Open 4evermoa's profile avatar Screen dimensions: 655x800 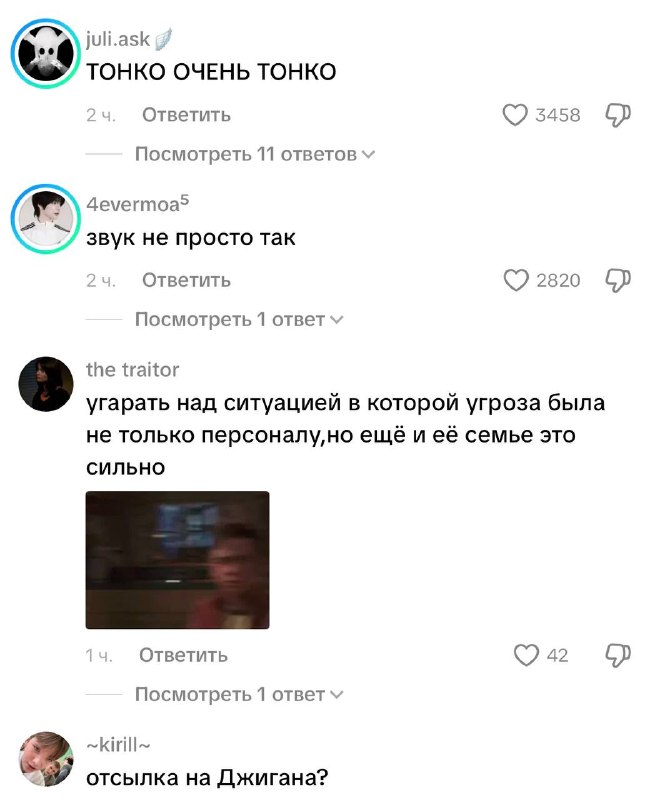(46, 219)
